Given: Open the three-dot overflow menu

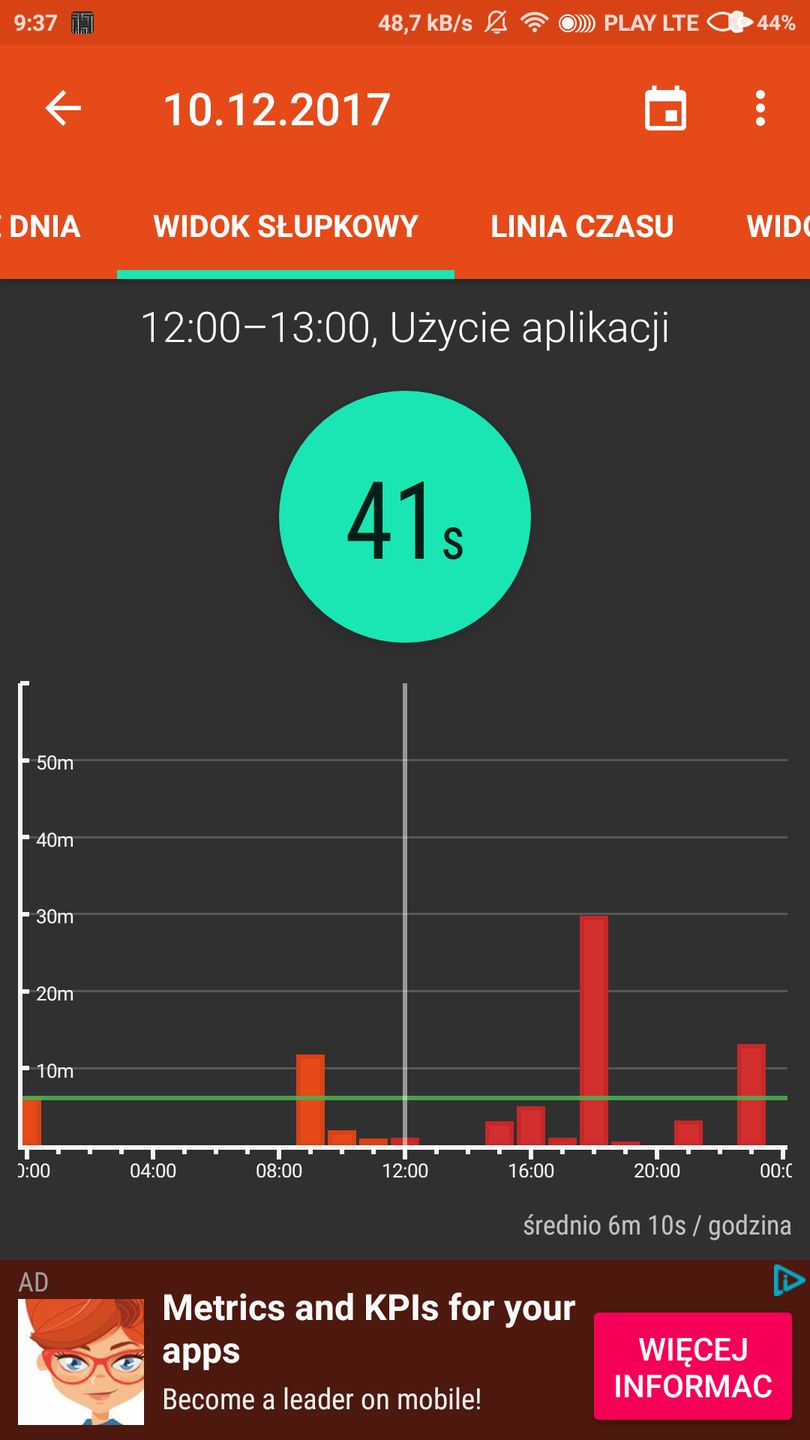Looking at the screenshot, I should point(760,108).
